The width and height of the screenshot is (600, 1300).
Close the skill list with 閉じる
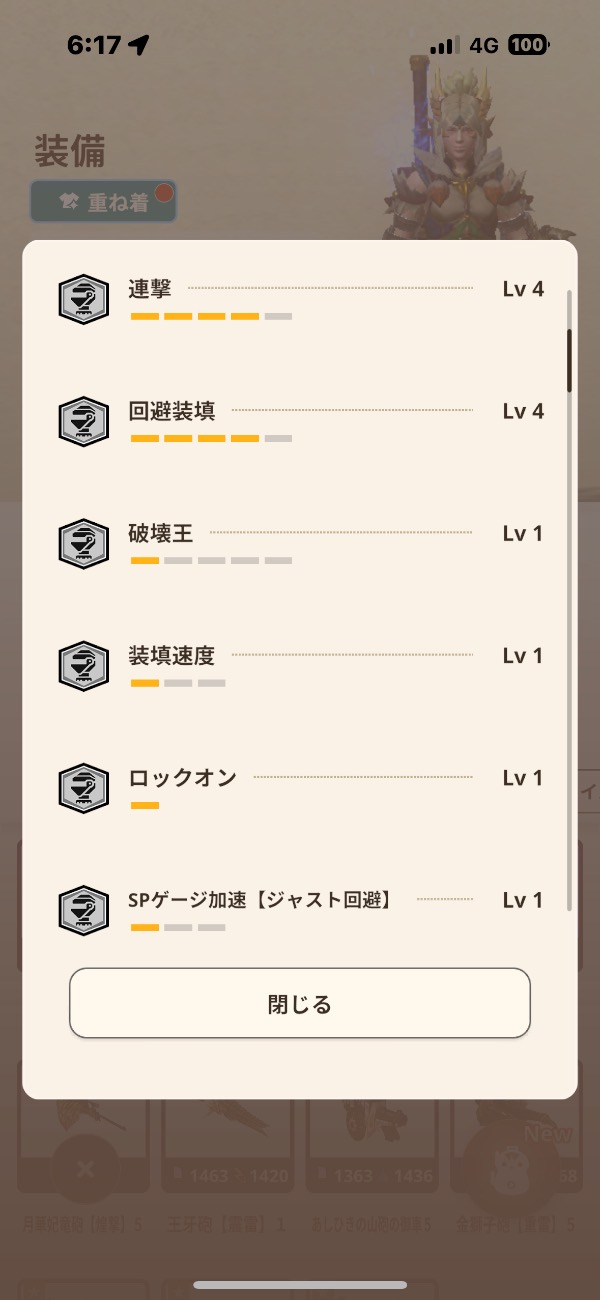pos(299,1004)
